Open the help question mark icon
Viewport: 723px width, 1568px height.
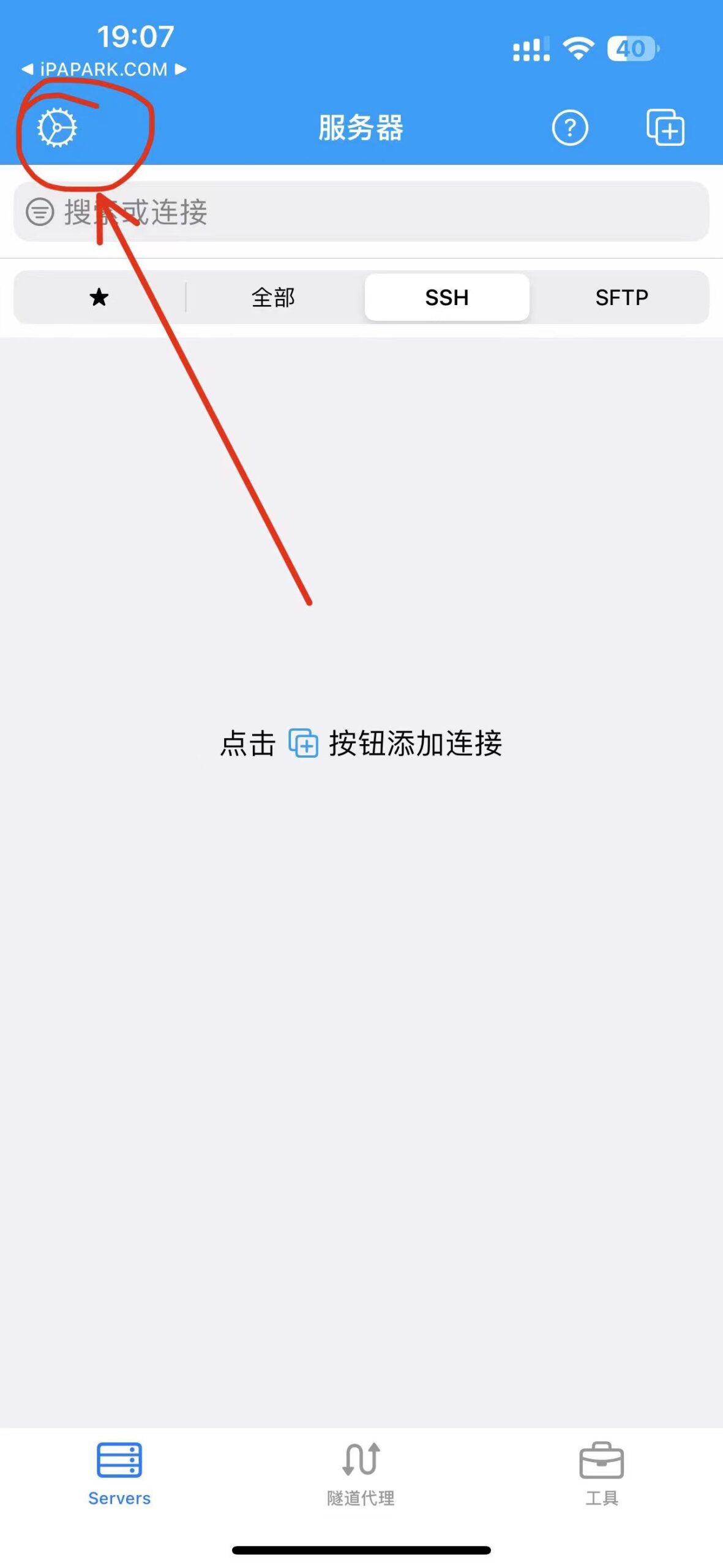click(x=569, y=128)
